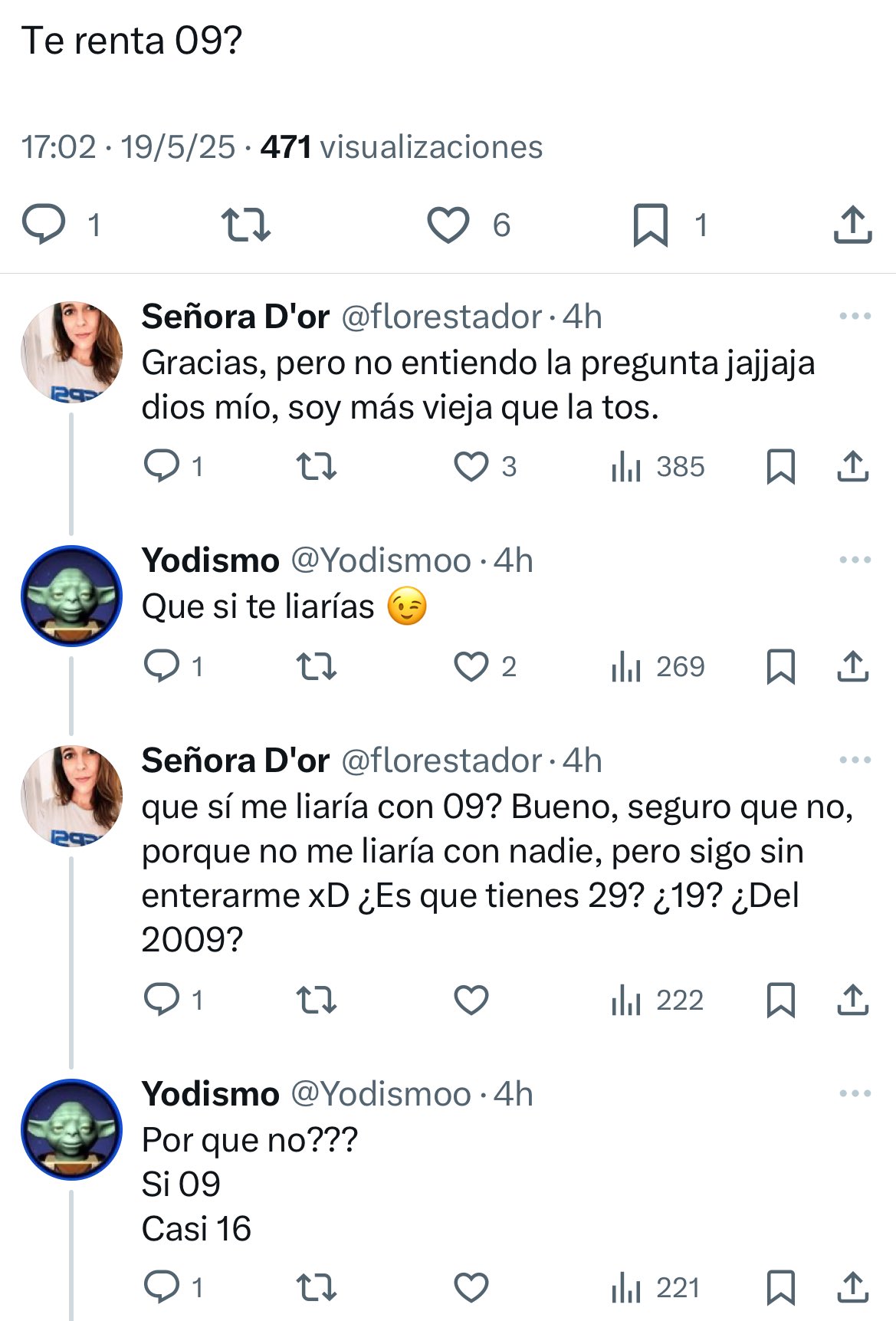The image size is (896, 1321).
Task: Open overflow menu on "que sí me liaría" tweet
Action: coord(855,760)
